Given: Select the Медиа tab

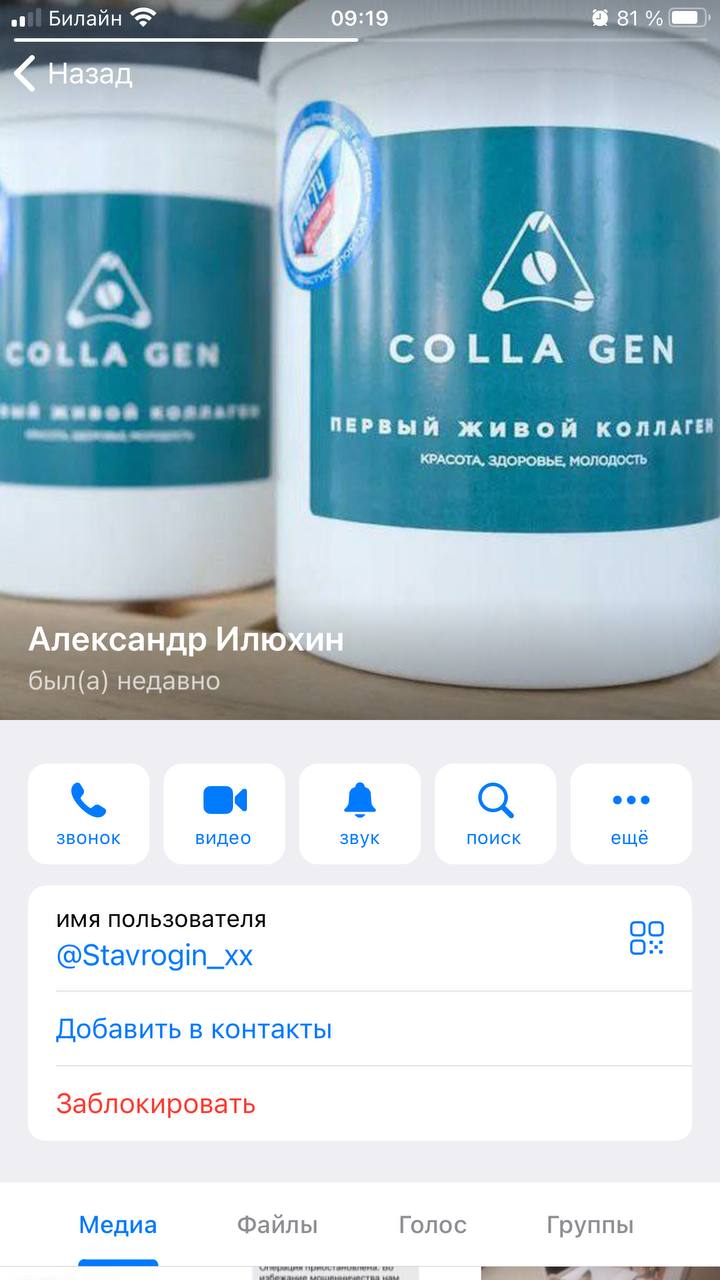Looking at the screenshot, I should [x=118, y=1225].
